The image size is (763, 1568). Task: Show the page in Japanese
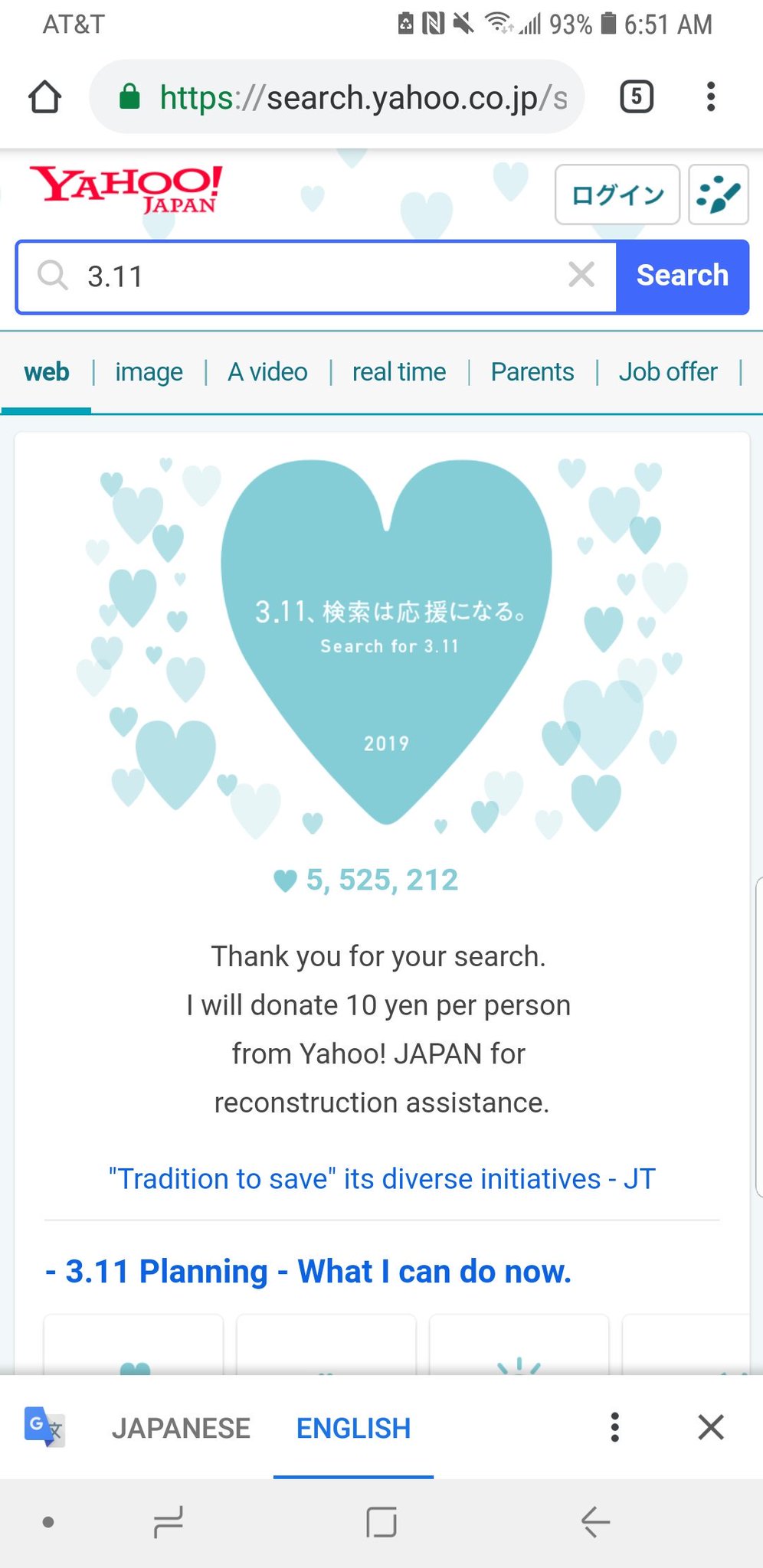click(x=181, y=1429)
